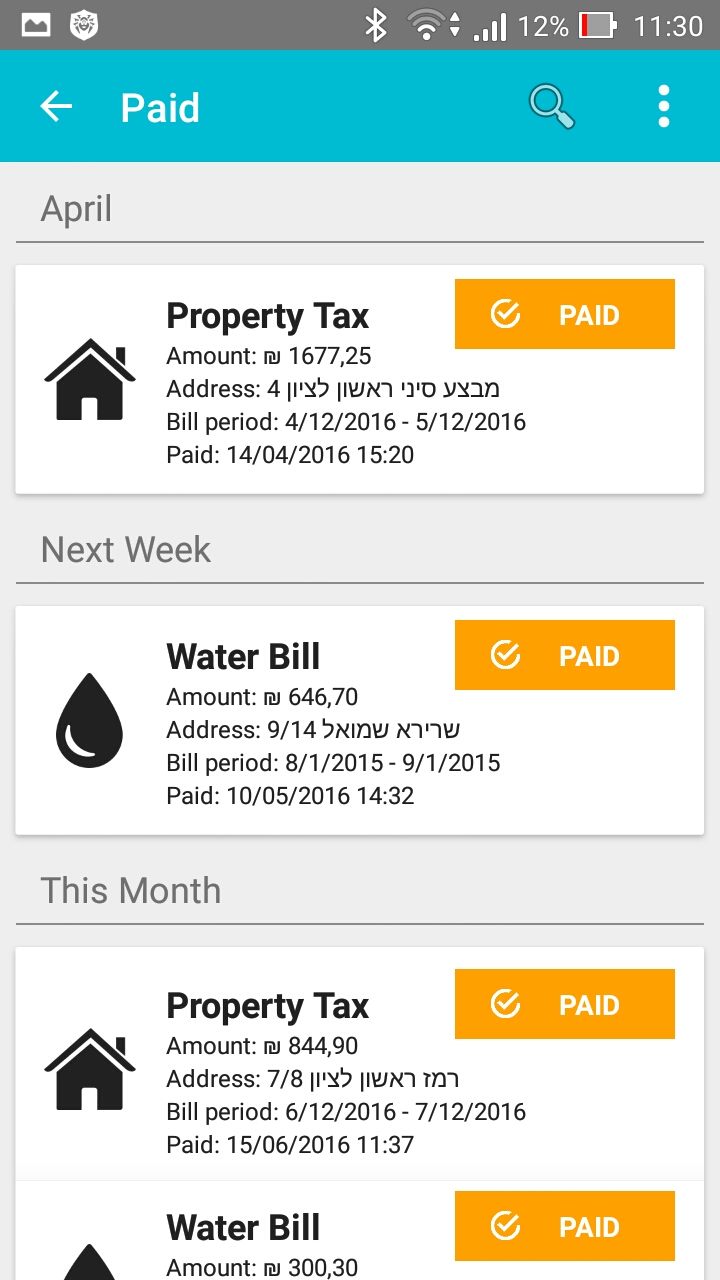The width and height of the screenshot is (720, 1280).
Task: Tap PAID button on 646,70 Water Bill
Action: coord(565,655)
